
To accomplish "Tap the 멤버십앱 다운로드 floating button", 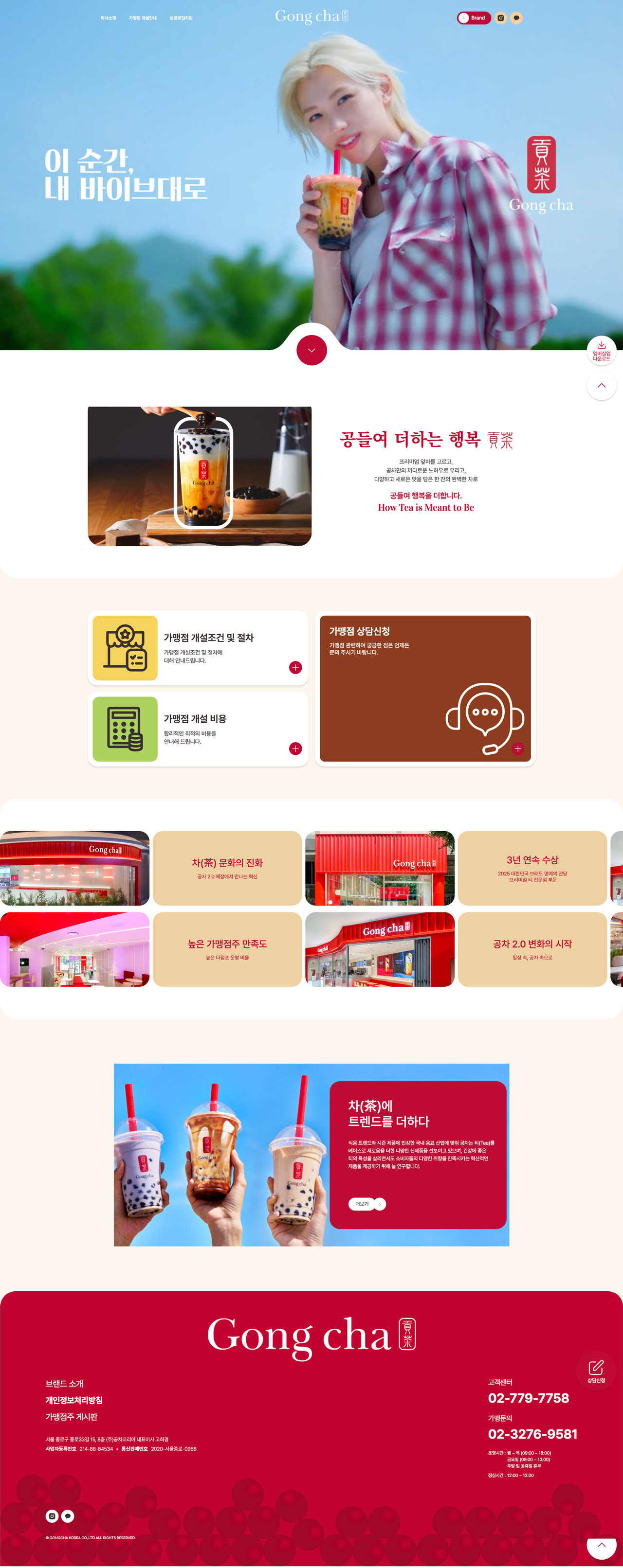I will (601, 351).
